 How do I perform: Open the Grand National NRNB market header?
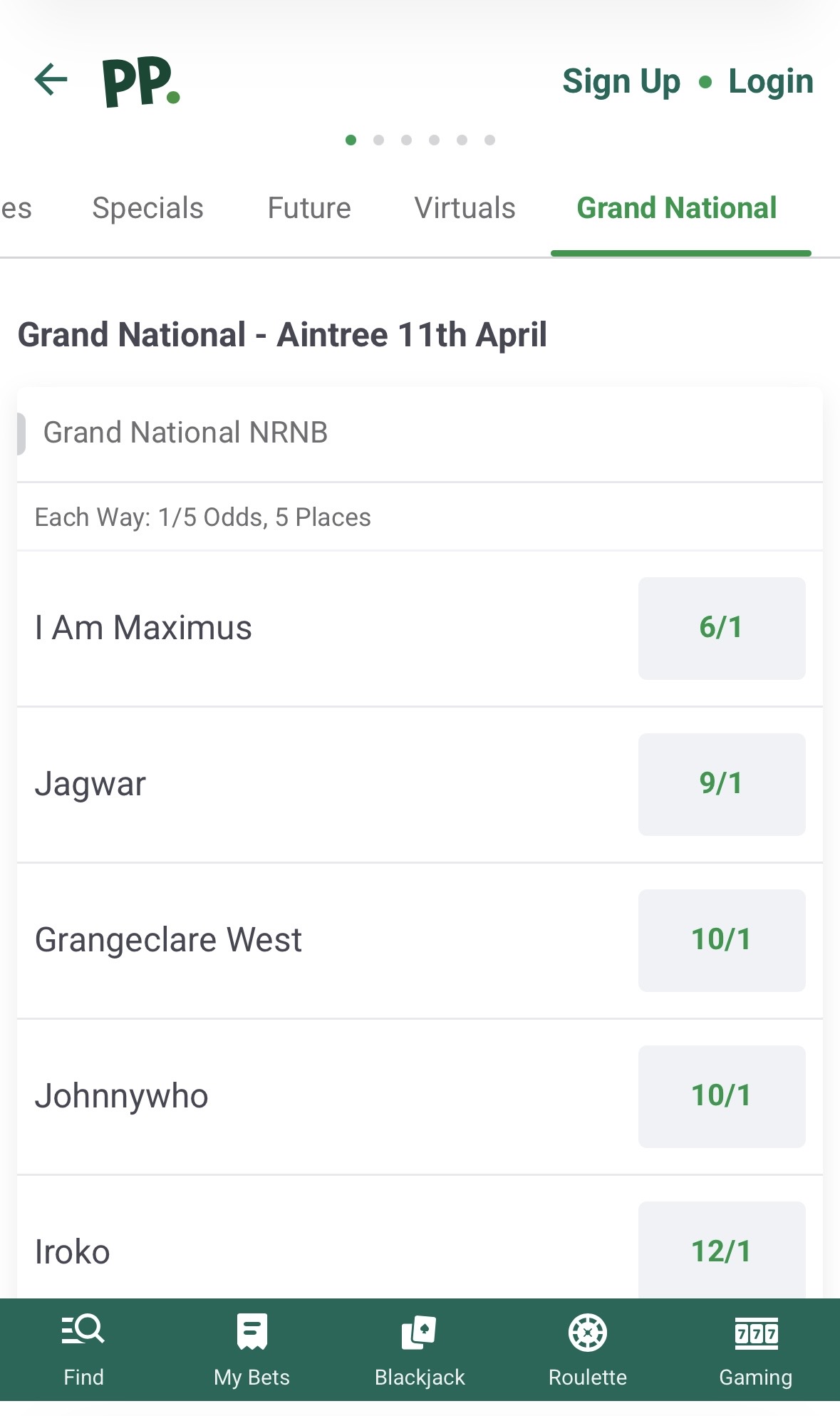tap(187, 432)
